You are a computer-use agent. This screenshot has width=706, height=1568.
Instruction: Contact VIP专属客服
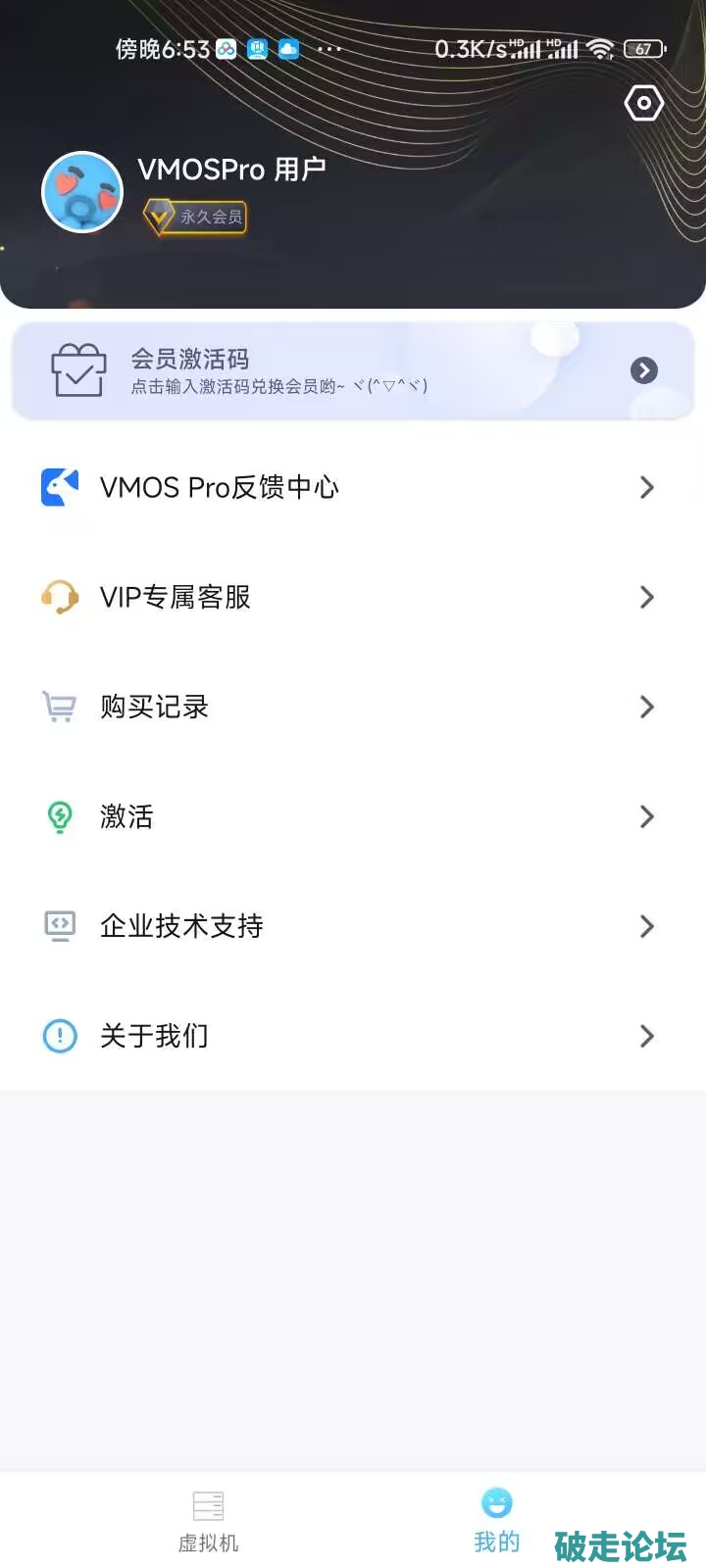(x=353, y=597)
